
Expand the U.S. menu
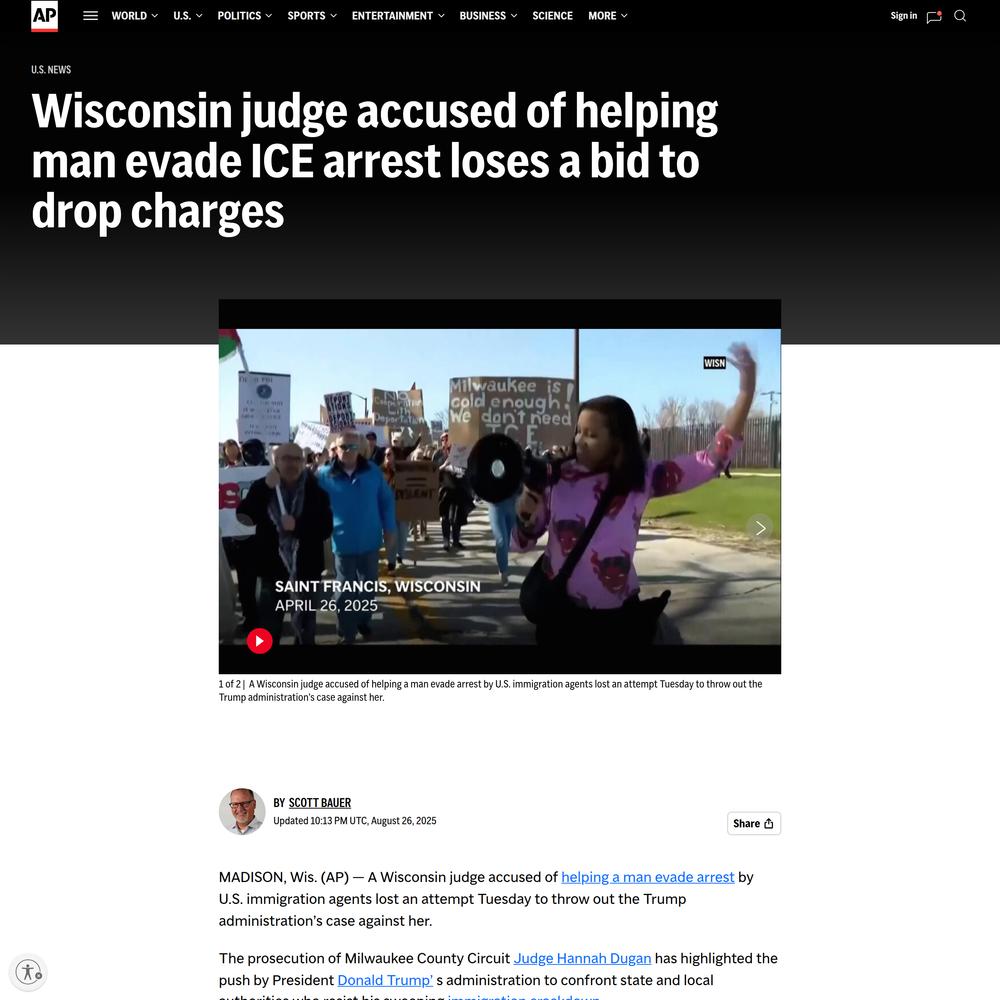pos(187,16)
